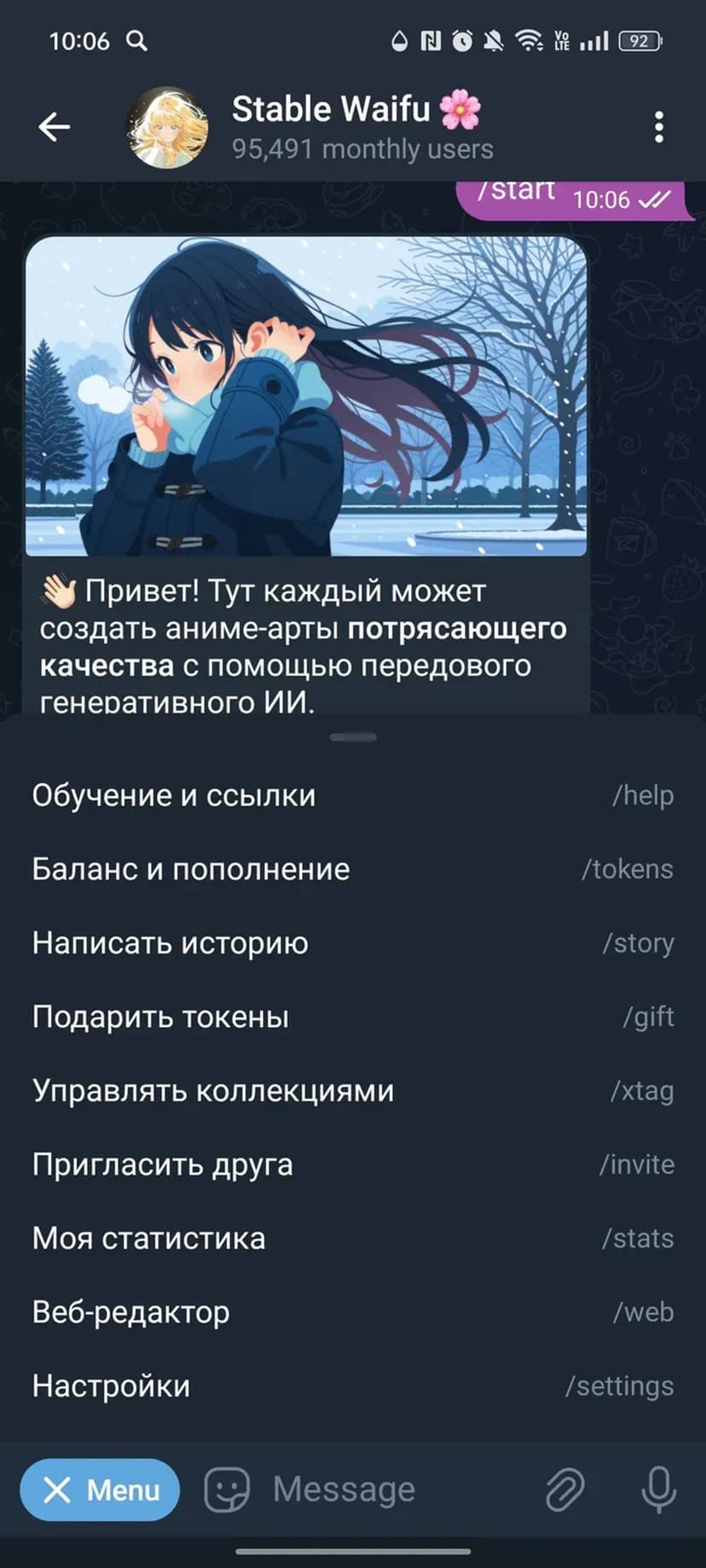Open Настройки /settings command

click(x=353, y=1386)
